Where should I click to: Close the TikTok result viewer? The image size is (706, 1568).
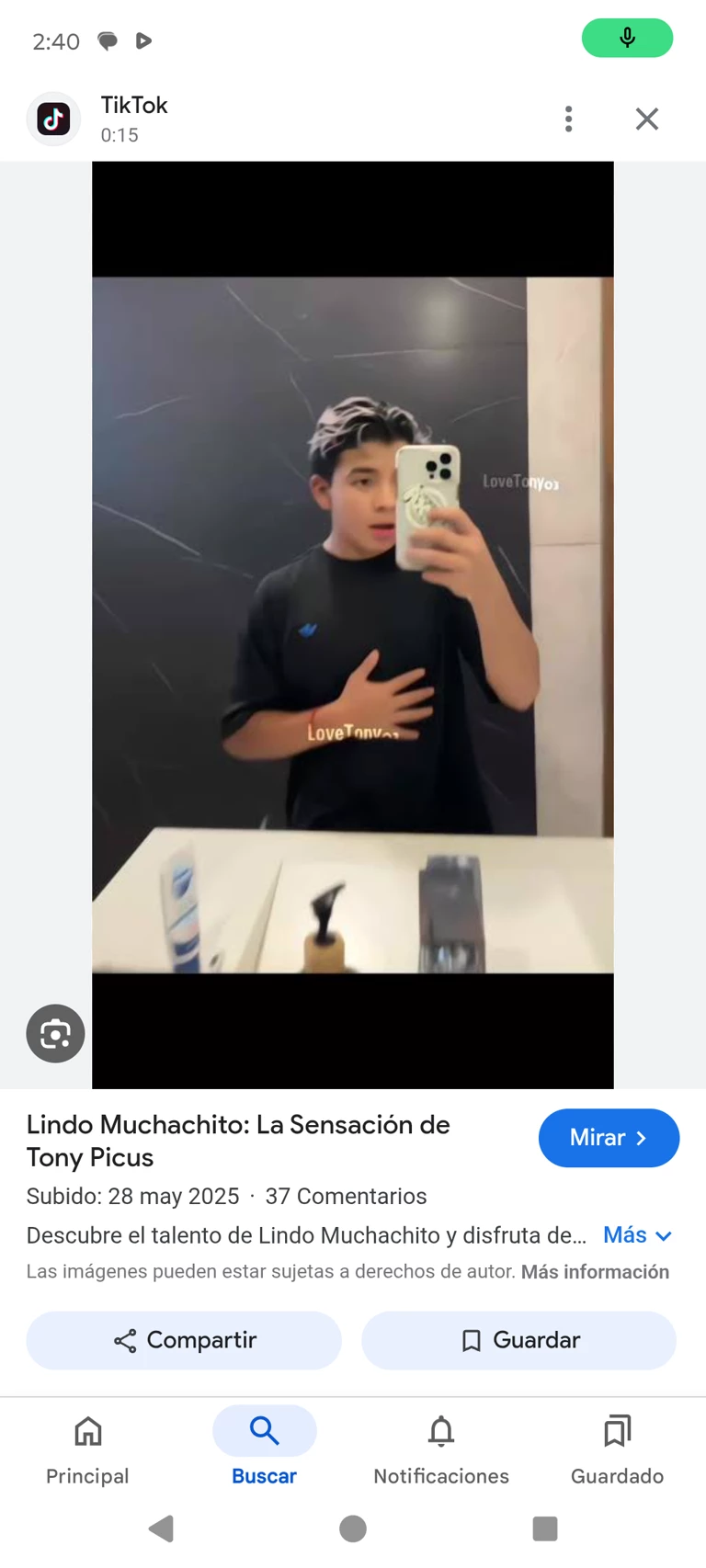point(647,119)
